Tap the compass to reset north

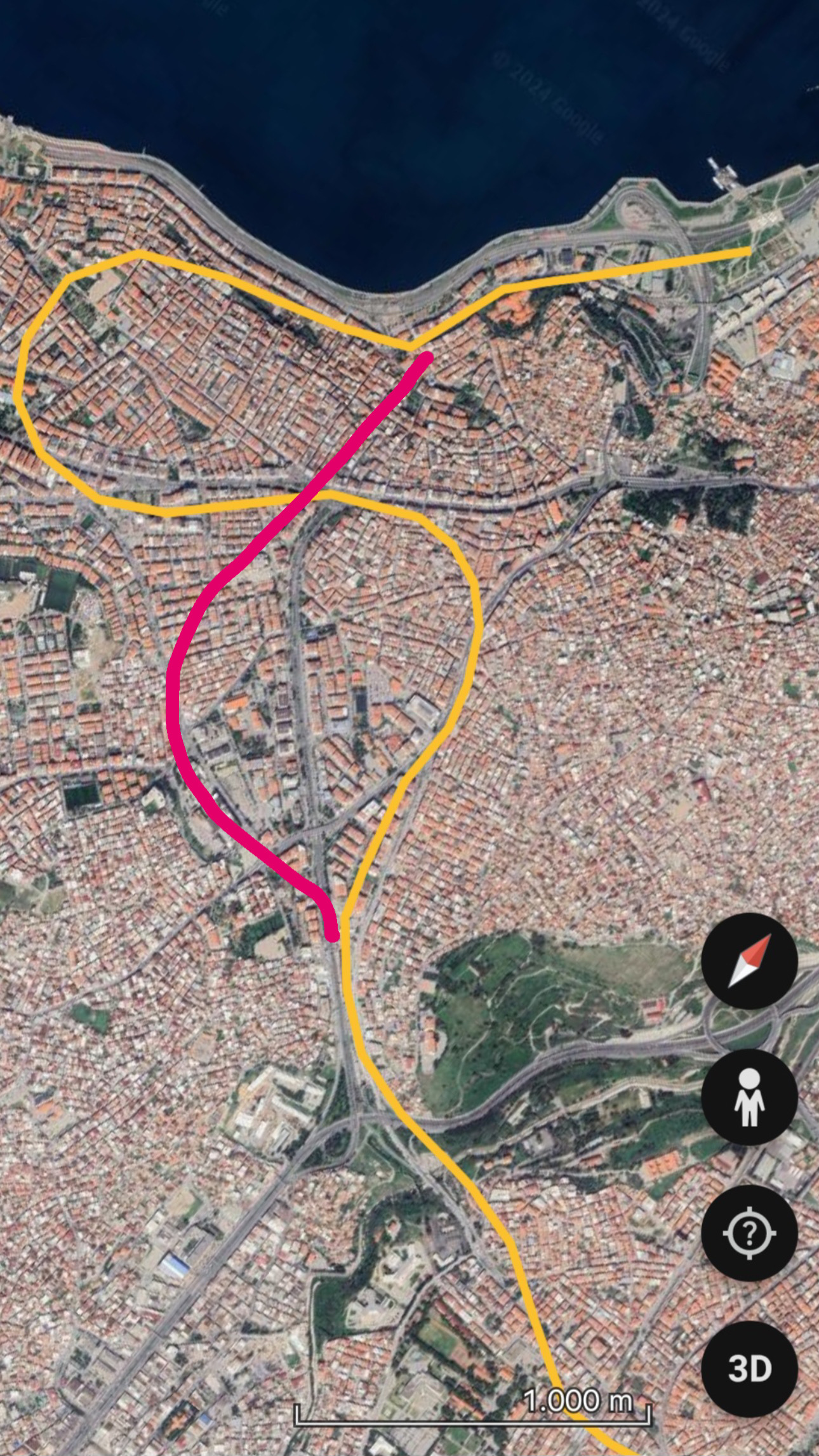[x=749, y=961]
